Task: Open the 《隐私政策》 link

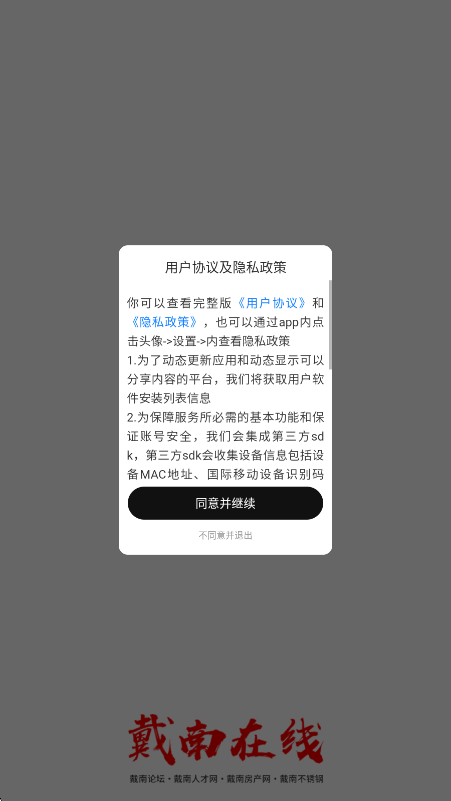Action: coord(163,322)
